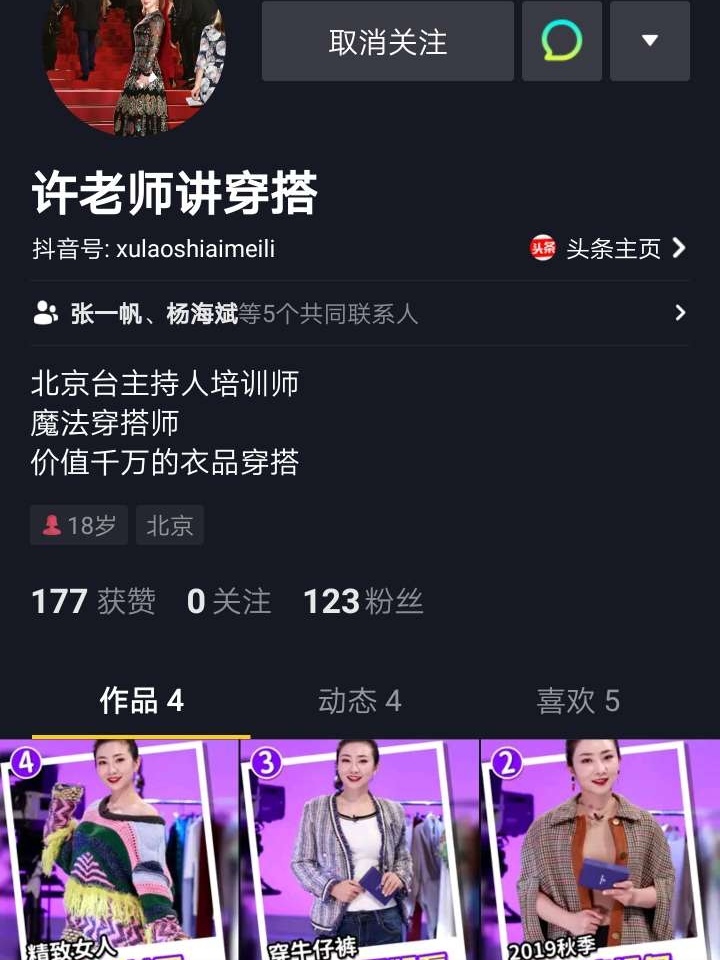Open video number 4 精致女人

coord(119,850)
